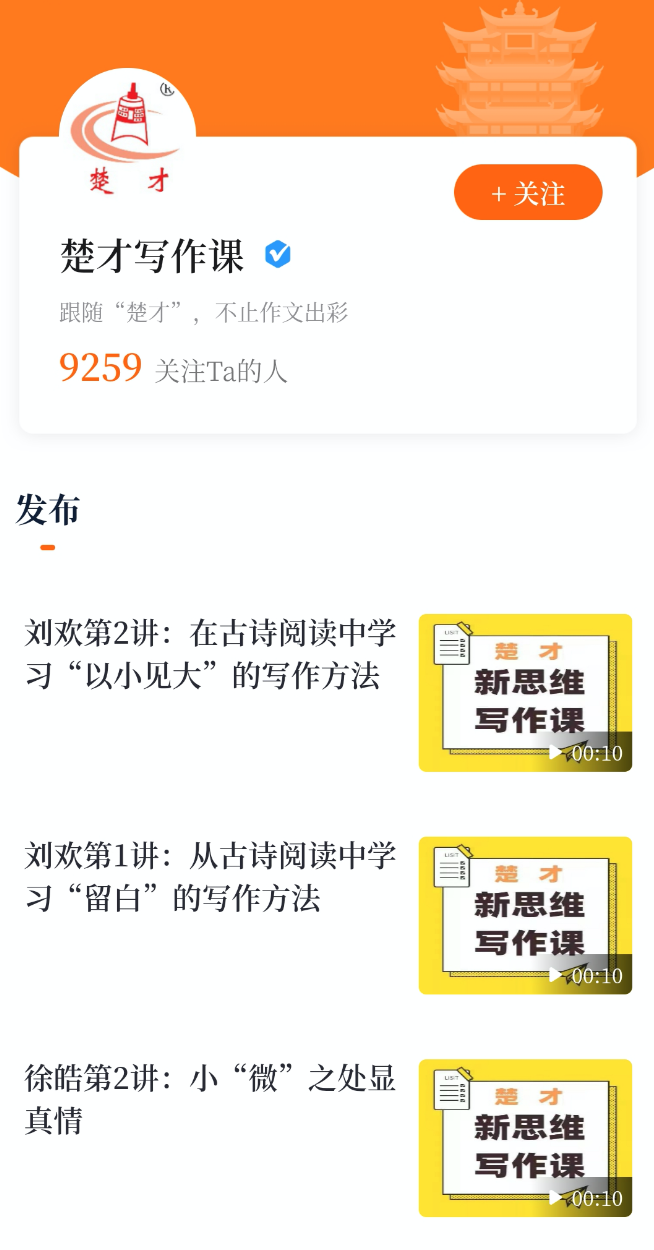This screenshot has width=654, height=1250.
Task: Open 徐皓第2讲 小"微"之处显真情
Action: pos(210,1099)
